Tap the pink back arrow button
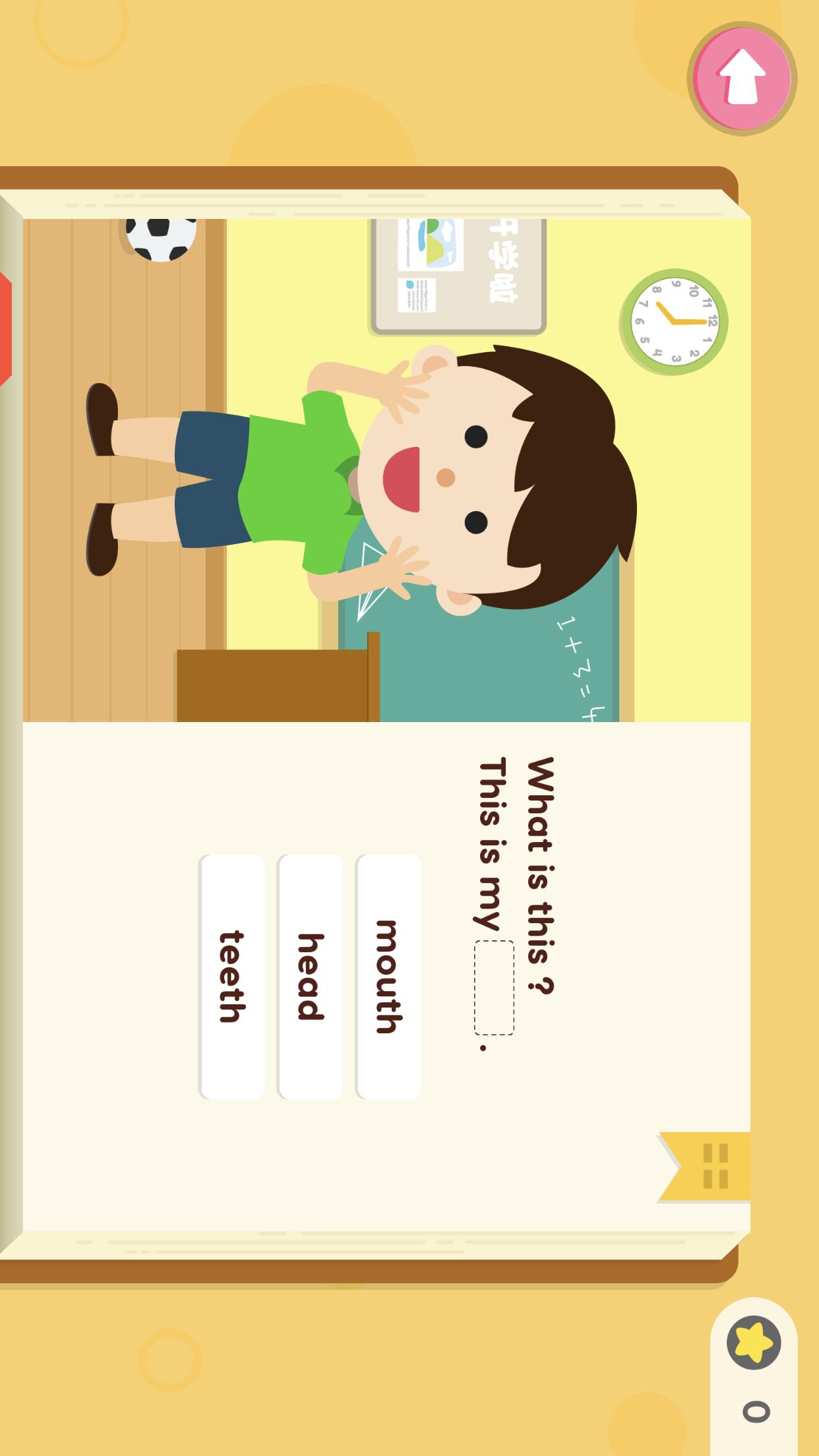819x1456 pixels. (742, 78)
